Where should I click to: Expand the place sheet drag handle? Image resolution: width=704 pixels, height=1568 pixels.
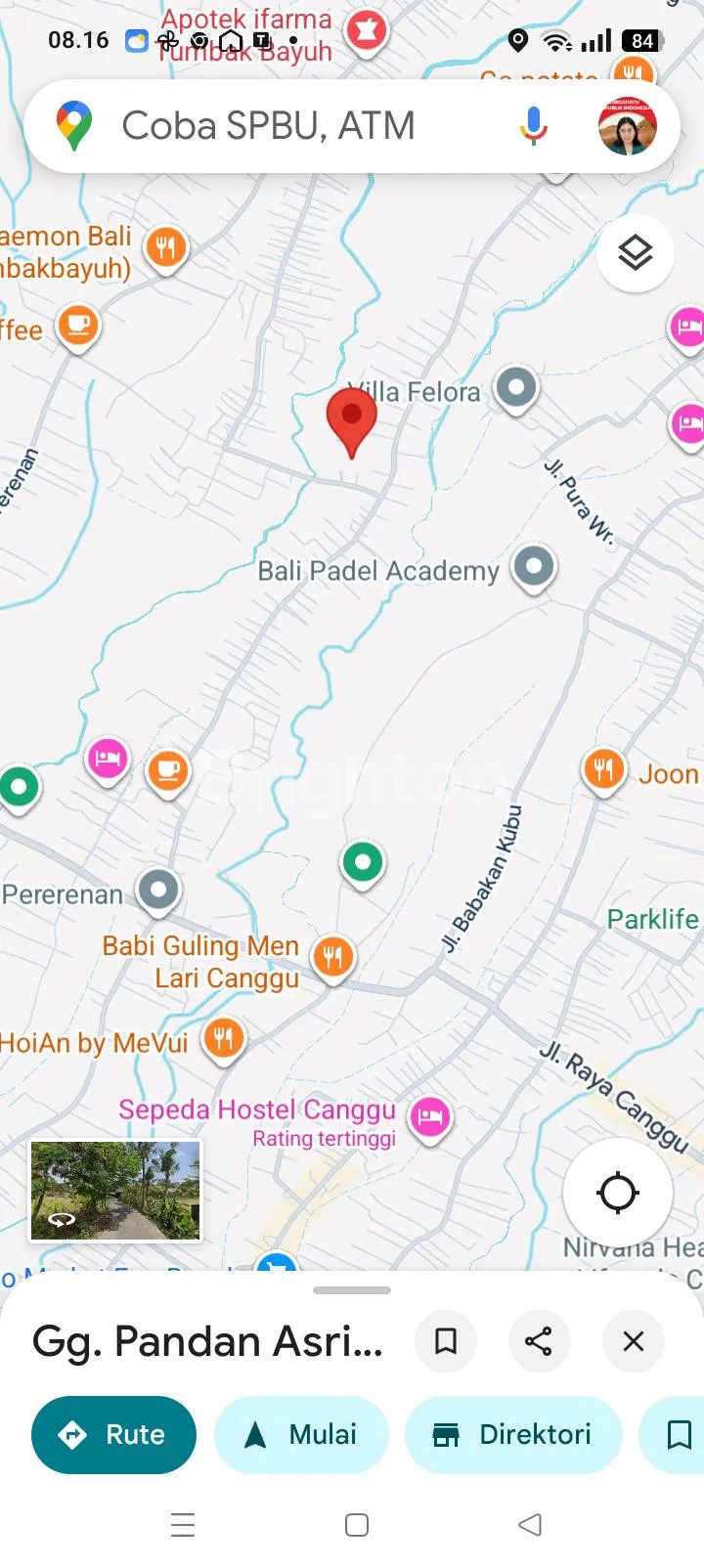point(352,1290)
